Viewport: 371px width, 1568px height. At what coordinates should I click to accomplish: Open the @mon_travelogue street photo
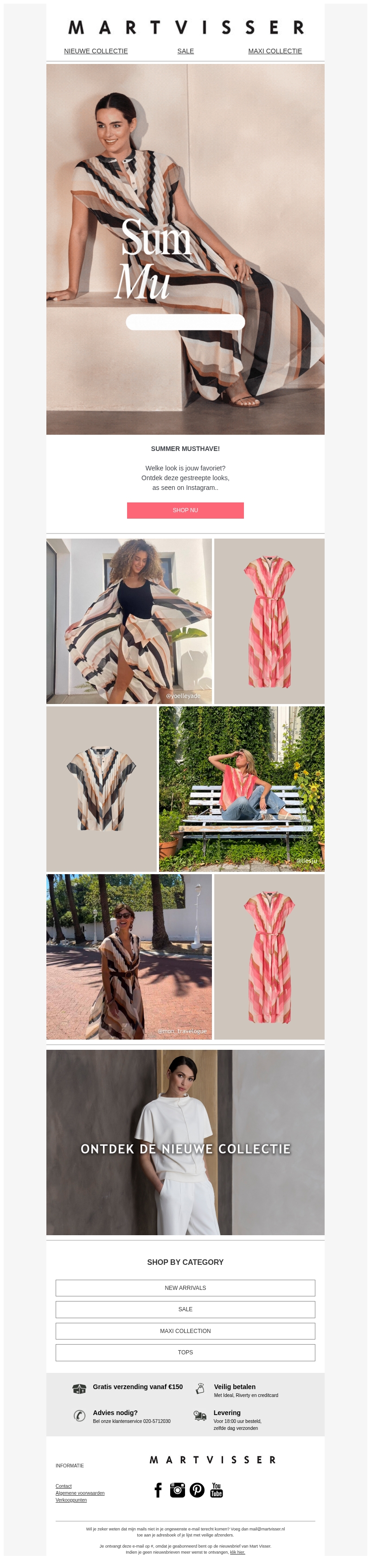point(129,957)
